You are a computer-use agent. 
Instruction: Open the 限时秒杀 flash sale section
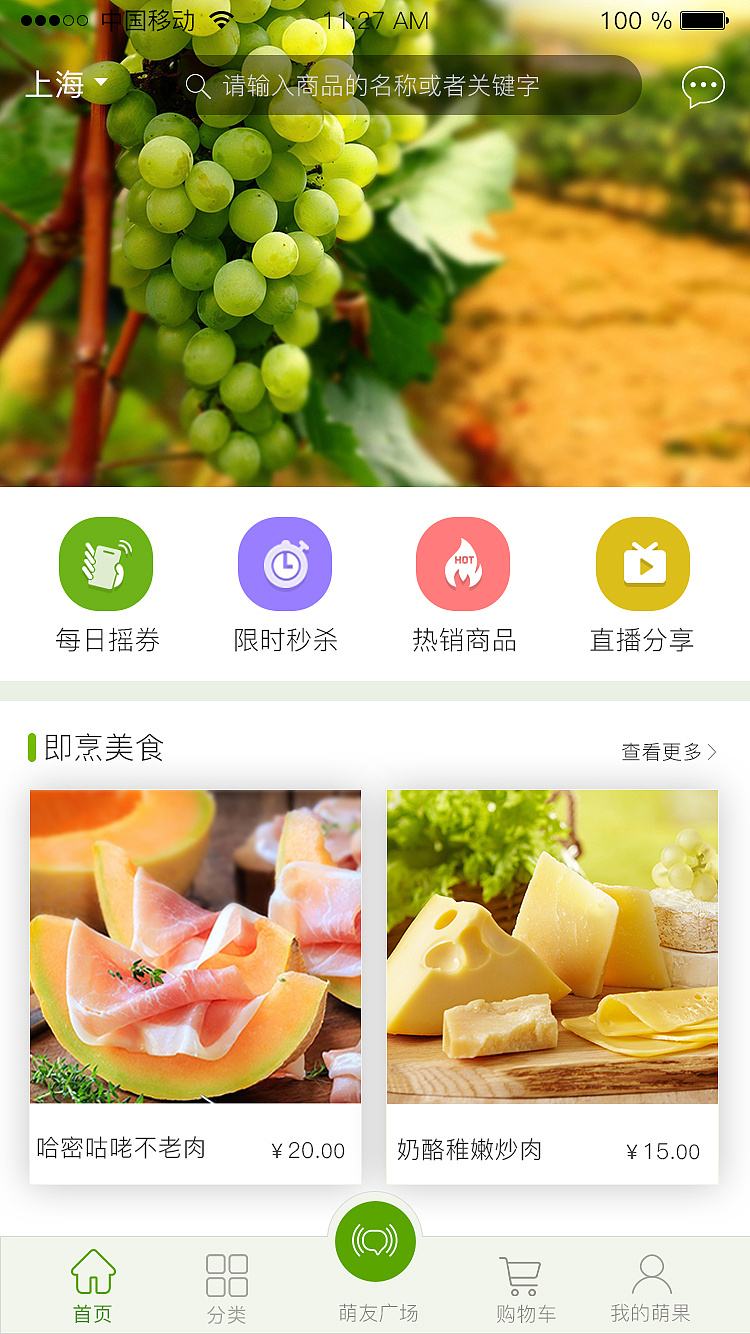[284, 563]
